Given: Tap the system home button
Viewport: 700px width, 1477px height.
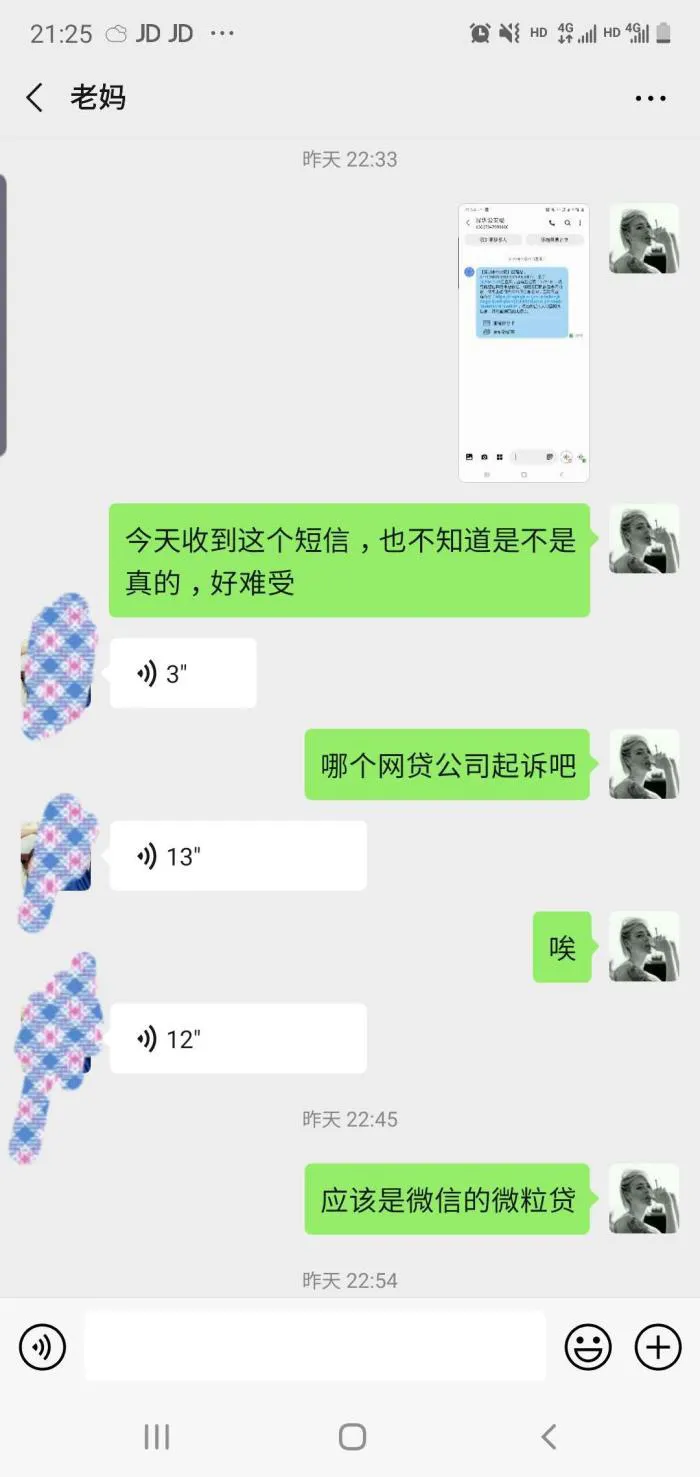Looking at the screenshot, I should point(352,1437).
